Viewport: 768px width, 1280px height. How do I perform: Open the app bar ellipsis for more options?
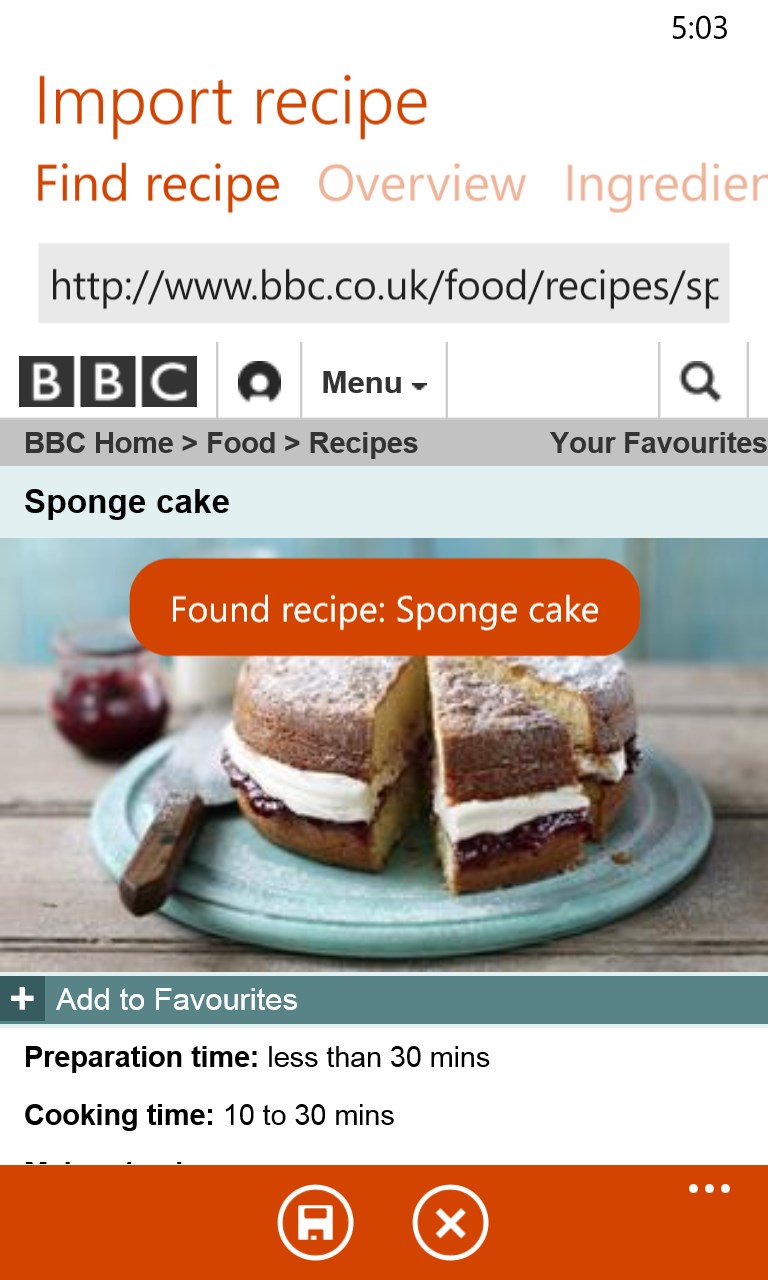pos(709,1188)
